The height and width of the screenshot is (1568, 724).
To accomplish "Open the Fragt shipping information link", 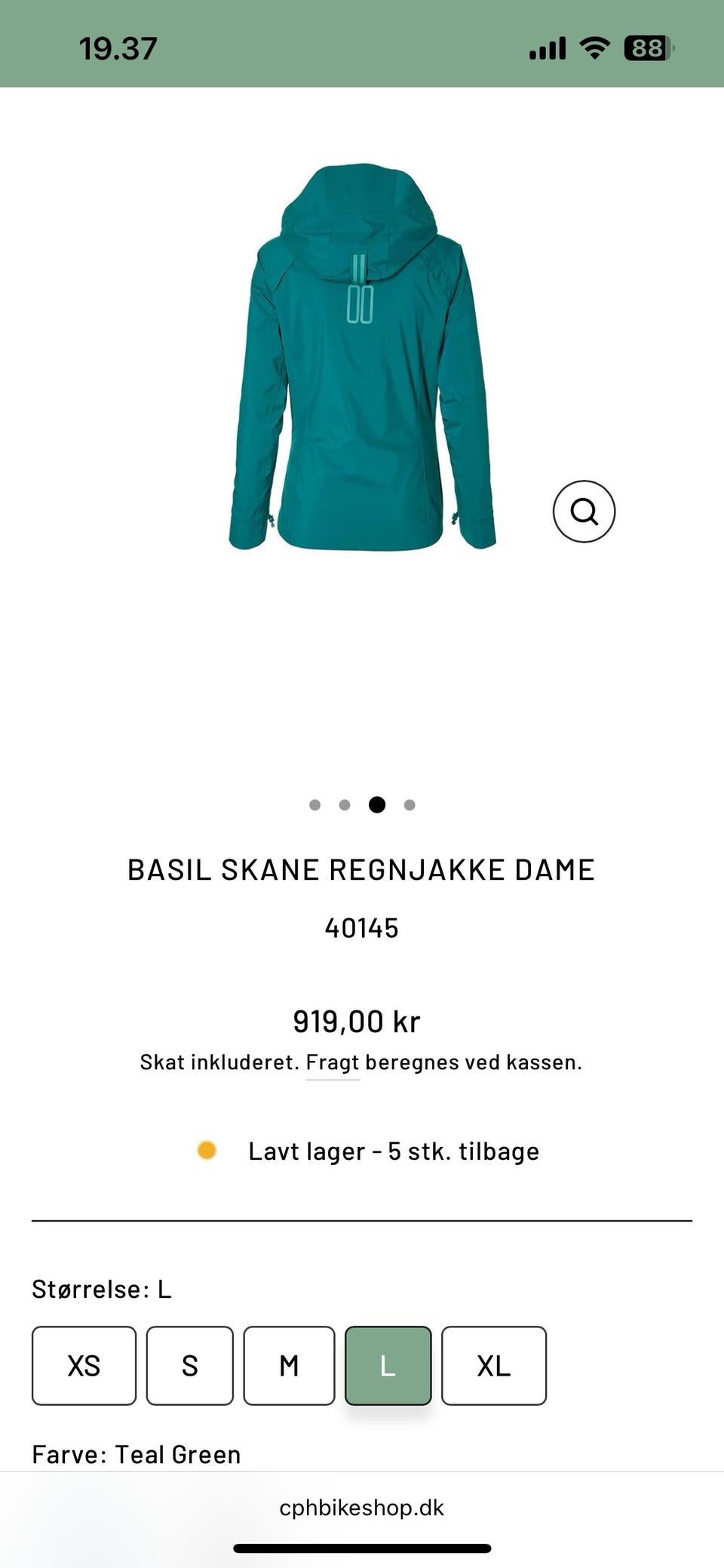I will pyautogui.click(x=332, y=1062).
